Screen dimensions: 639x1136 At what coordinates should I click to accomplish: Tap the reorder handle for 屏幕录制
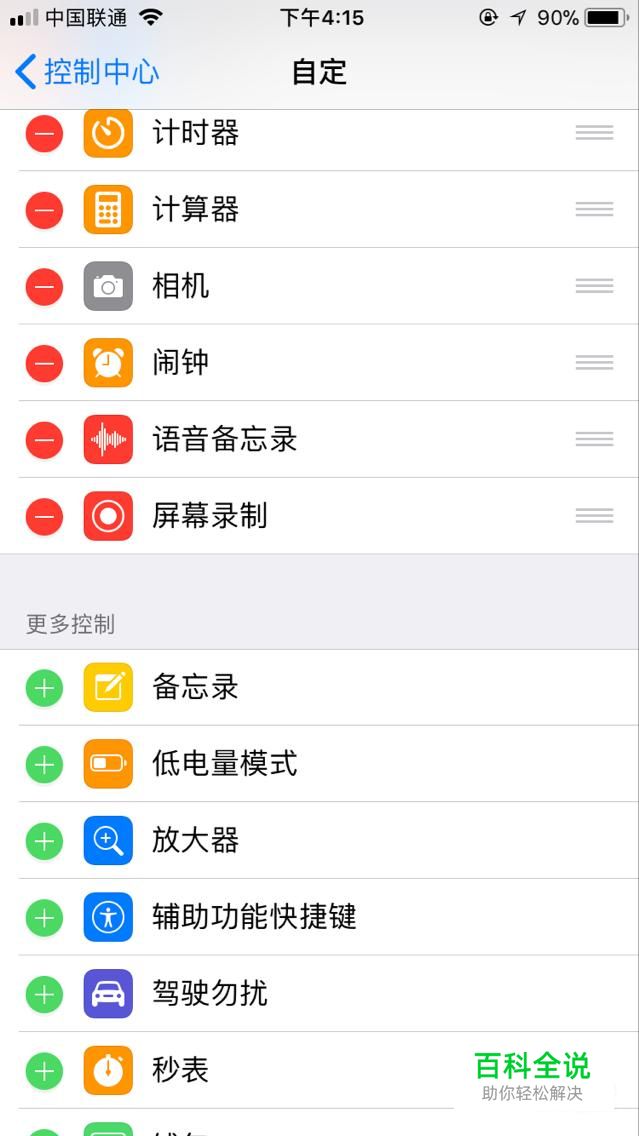coord(595,516)
